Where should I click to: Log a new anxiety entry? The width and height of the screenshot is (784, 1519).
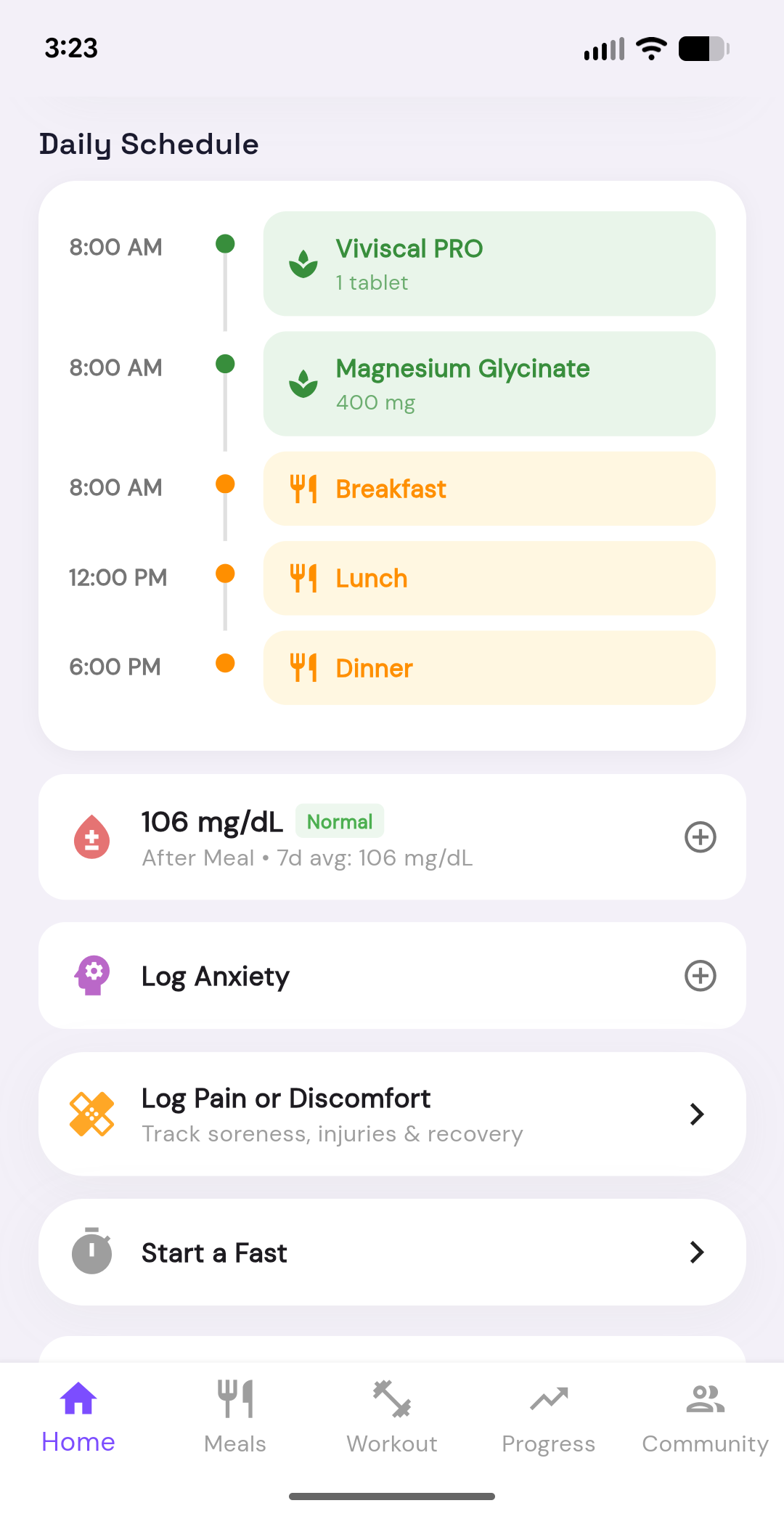pos(699,975)
